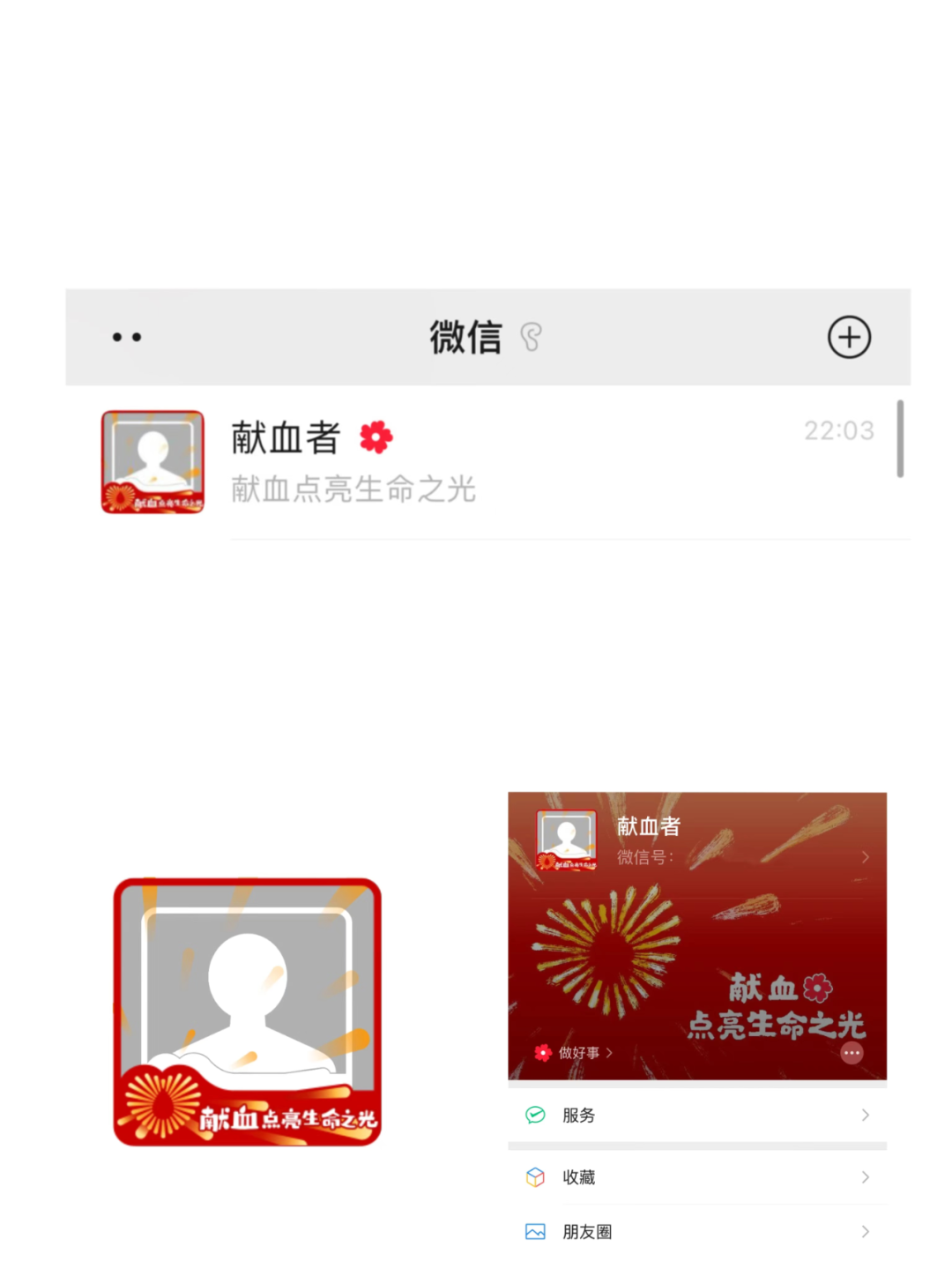Open the 服务 menu item
Viewport: 952px width, 1269px height.
click(x=579, y=1115)
